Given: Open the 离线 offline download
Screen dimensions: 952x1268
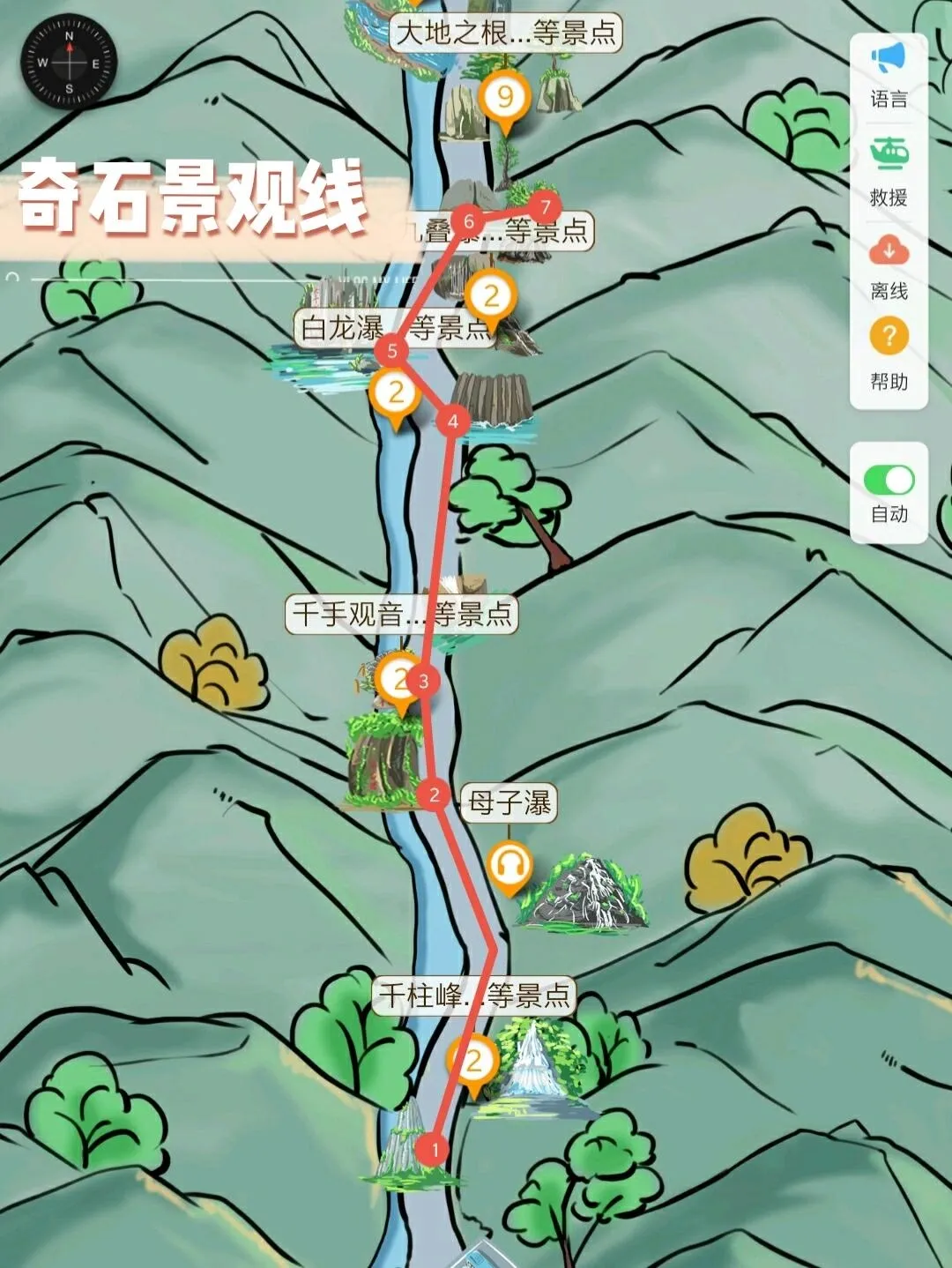Looking at the screenshot, I should click(x=889, y=265).
